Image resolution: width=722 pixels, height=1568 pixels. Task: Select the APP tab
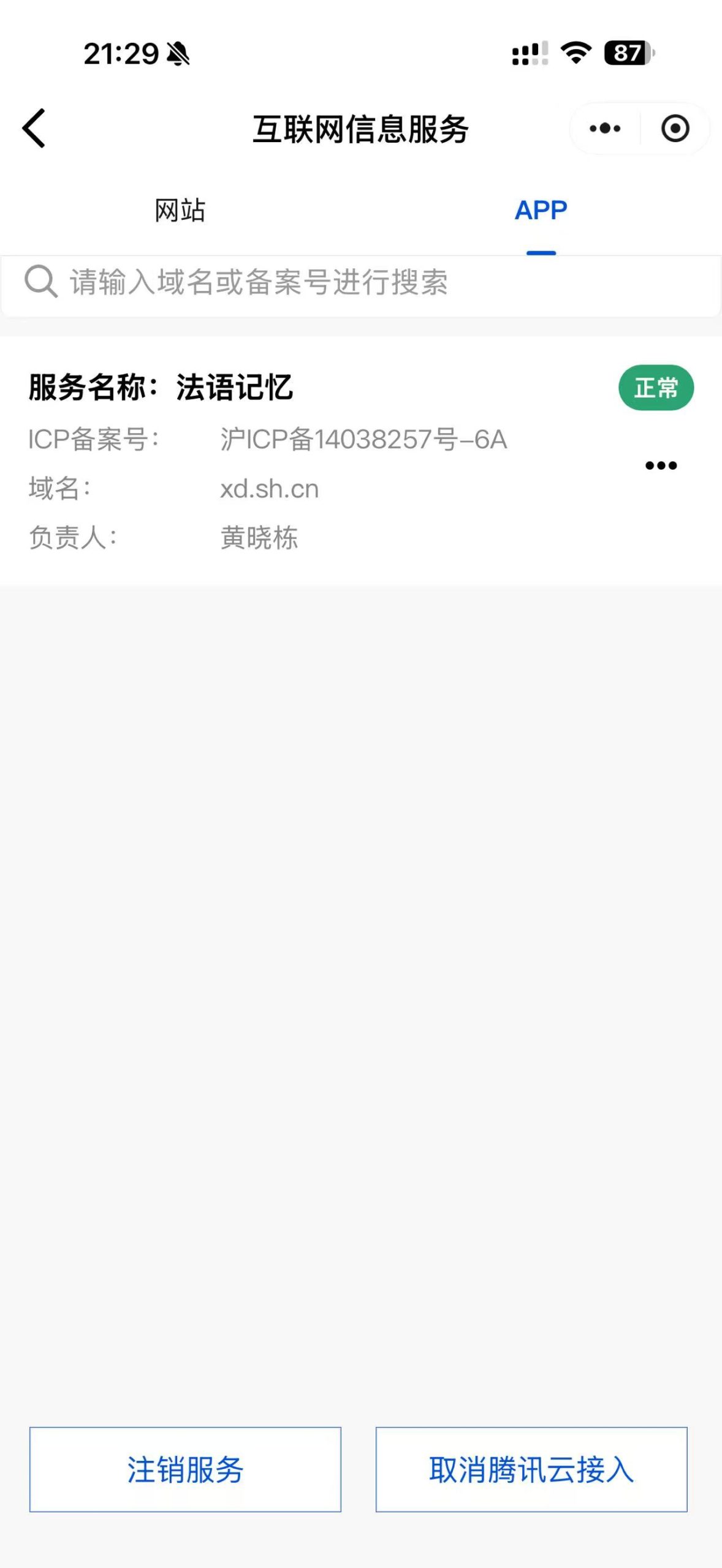[541, 211]
